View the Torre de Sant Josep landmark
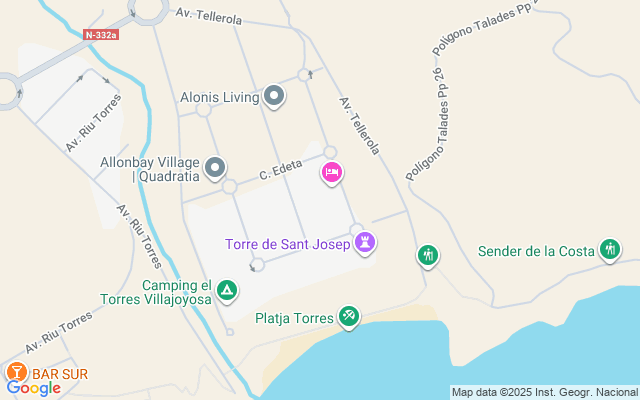 367,241
